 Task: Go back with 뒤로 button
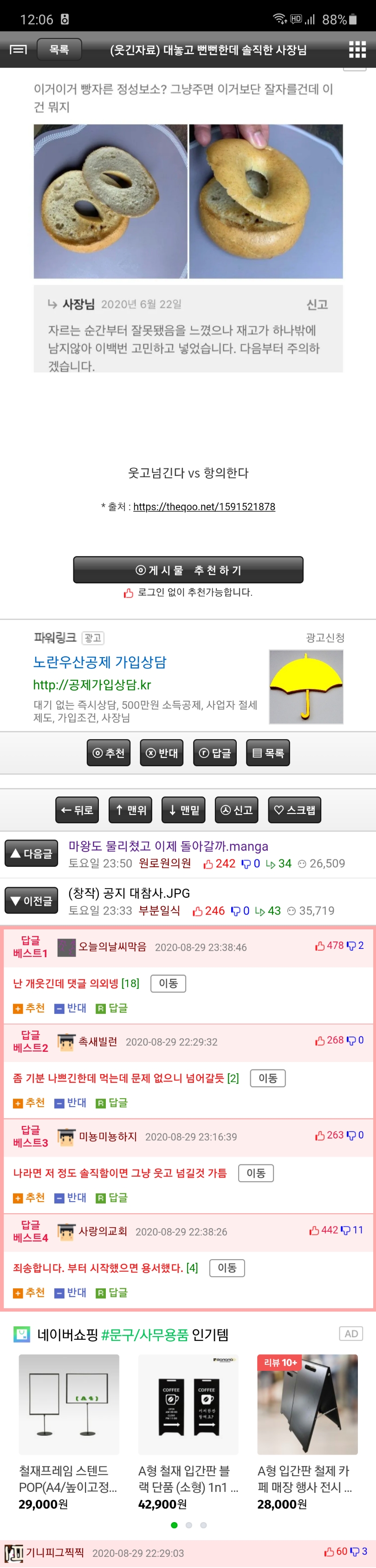pos(78,810)
